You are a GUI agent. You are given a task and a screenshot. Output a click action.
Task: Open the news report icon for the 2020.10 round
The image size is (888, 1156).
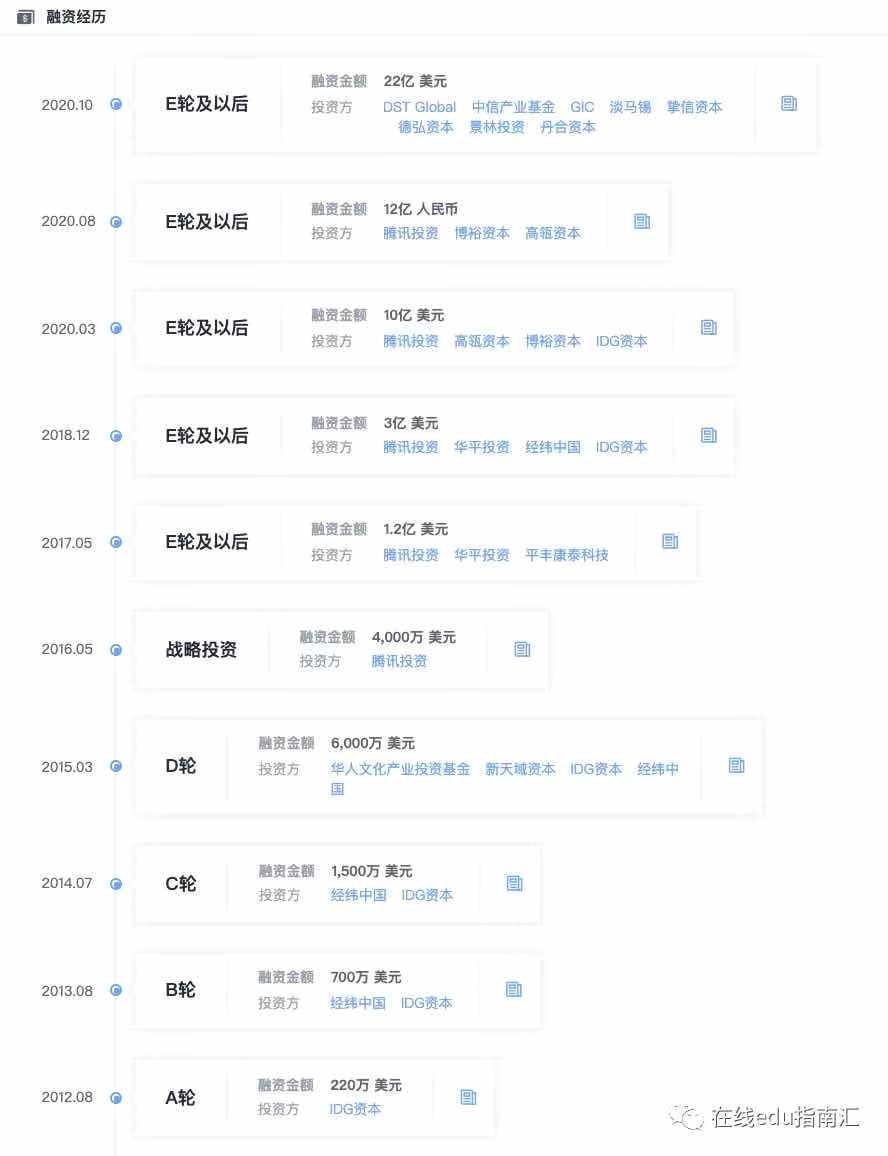coord(789,103)
